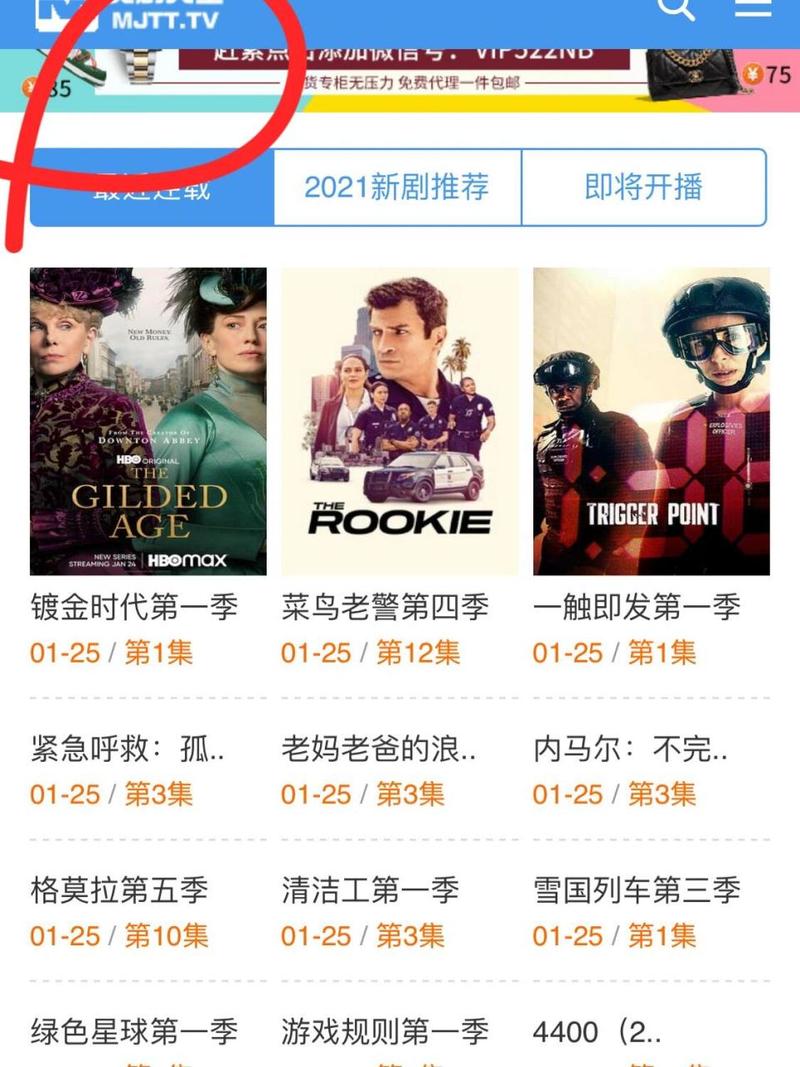Switch to the 即将开播 tab
This screenshot has height=1067, width=800.
coord(644,187)
